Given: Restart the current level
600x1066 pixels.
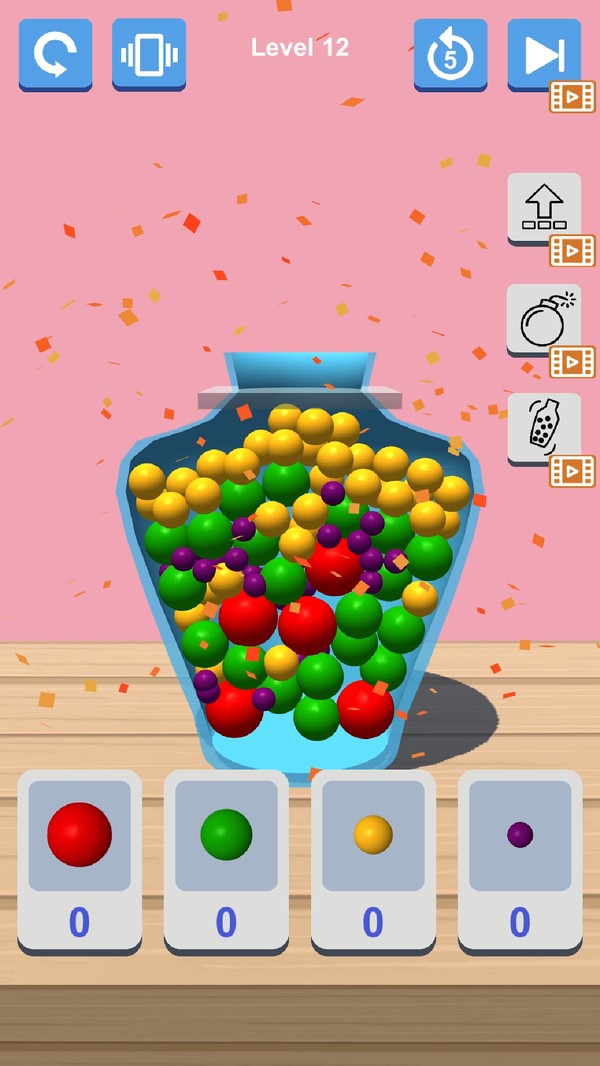Looking at the screenshot, I should click(x=55, y=54).
